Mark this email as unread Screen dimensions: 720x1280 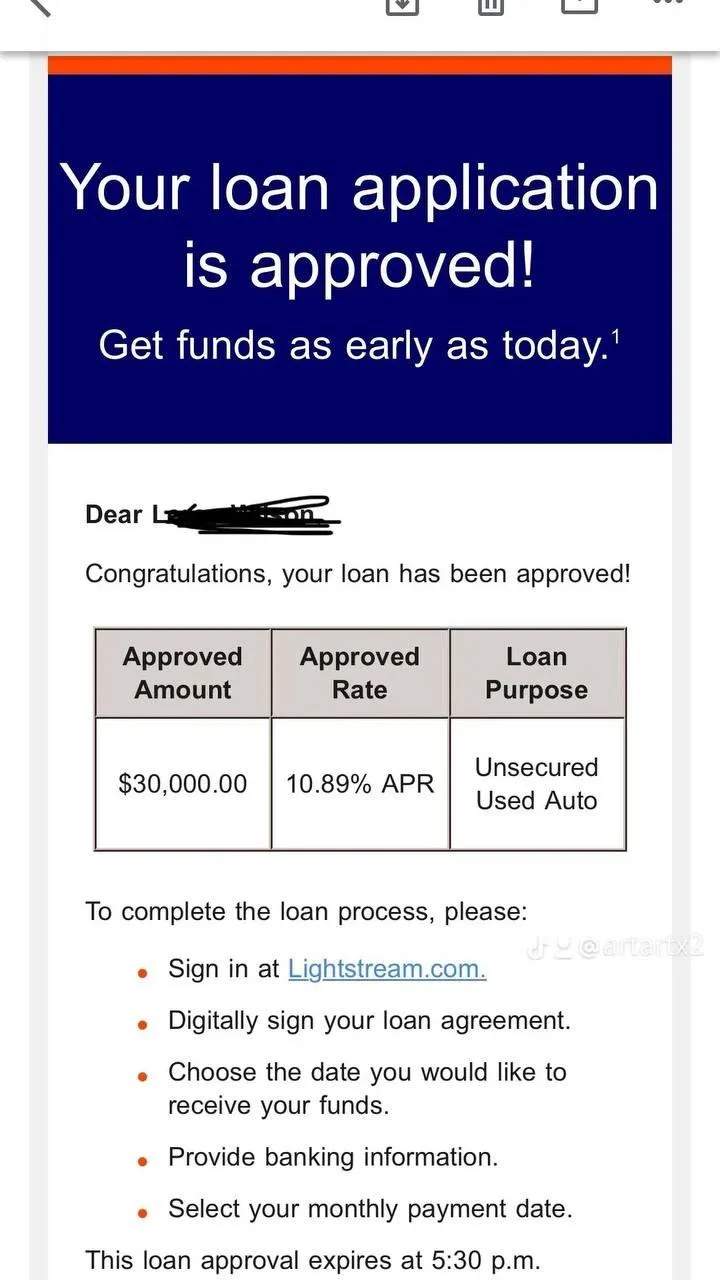click(579, 5)
